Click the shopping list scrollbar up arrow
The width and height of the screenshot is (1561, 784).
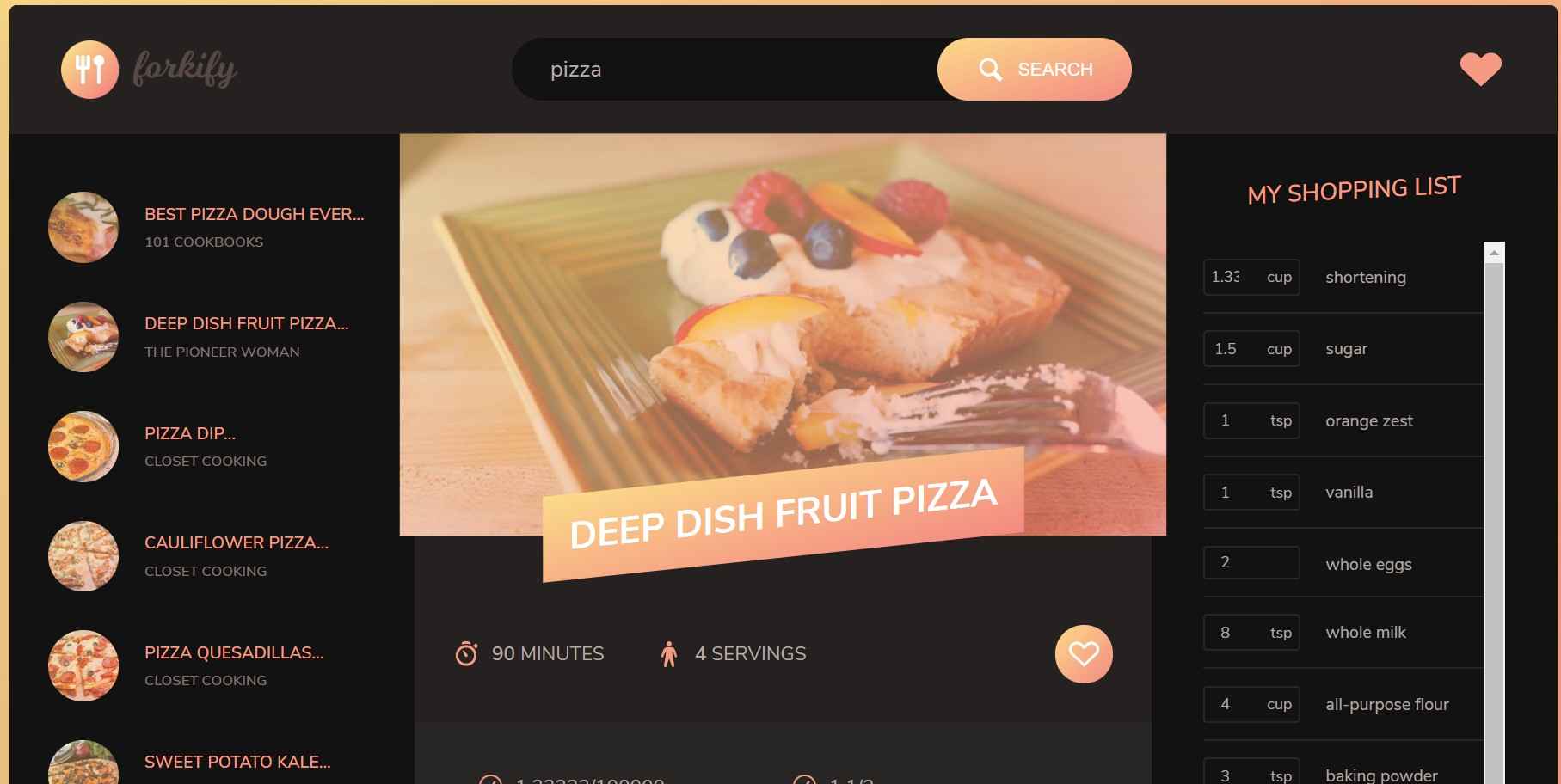coord(1494,253)
